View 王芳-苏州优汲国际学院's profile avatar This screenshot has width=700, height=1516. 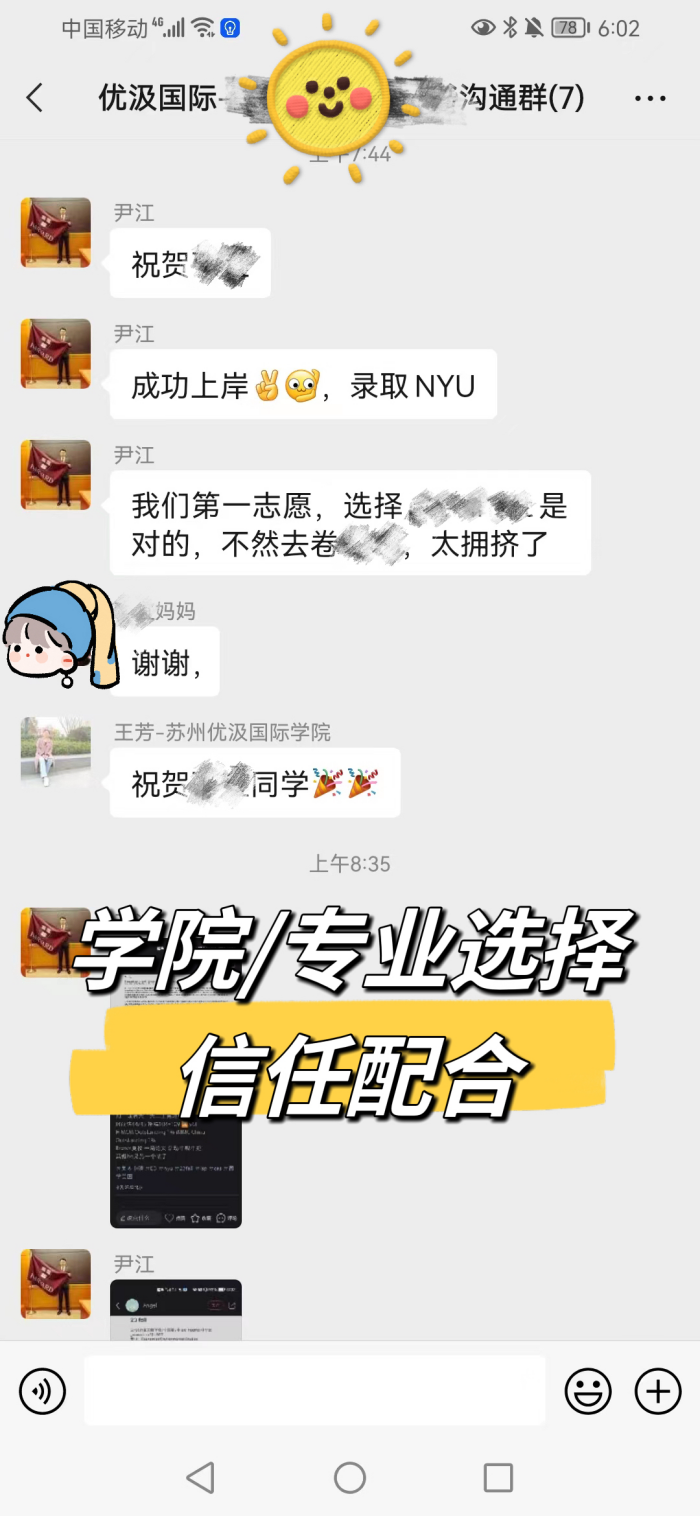coord(56,751)
